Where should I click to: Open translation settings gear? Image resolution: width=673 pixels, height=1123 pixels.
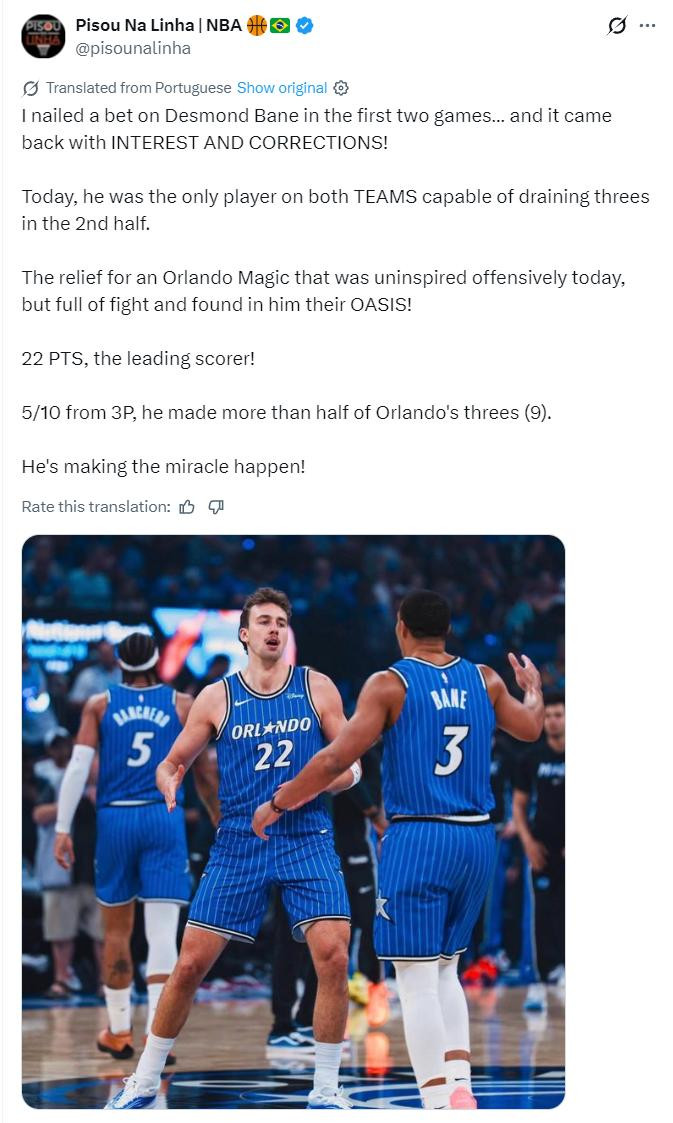tap(341, 88)
